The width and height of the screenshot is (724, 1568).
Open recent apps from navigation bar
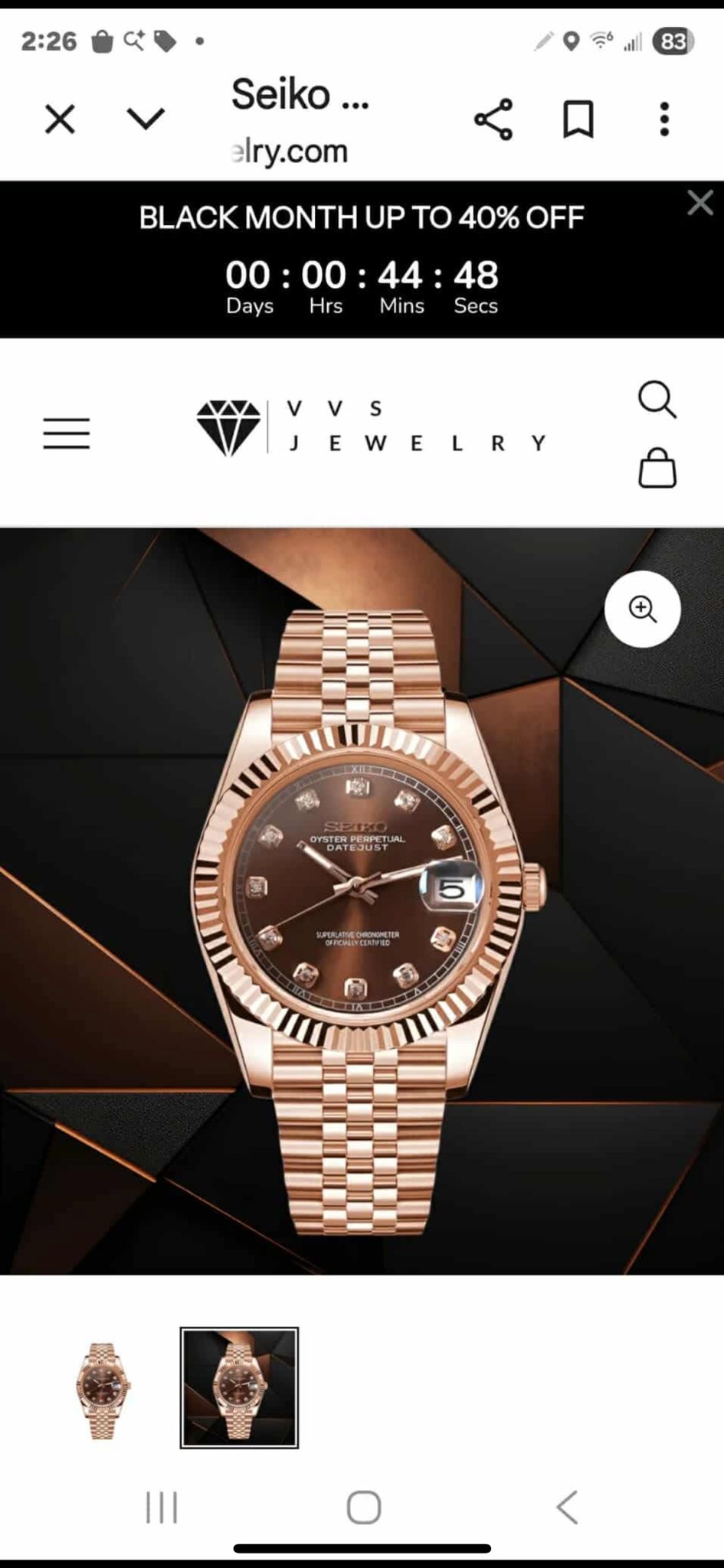click(161, 1508)
